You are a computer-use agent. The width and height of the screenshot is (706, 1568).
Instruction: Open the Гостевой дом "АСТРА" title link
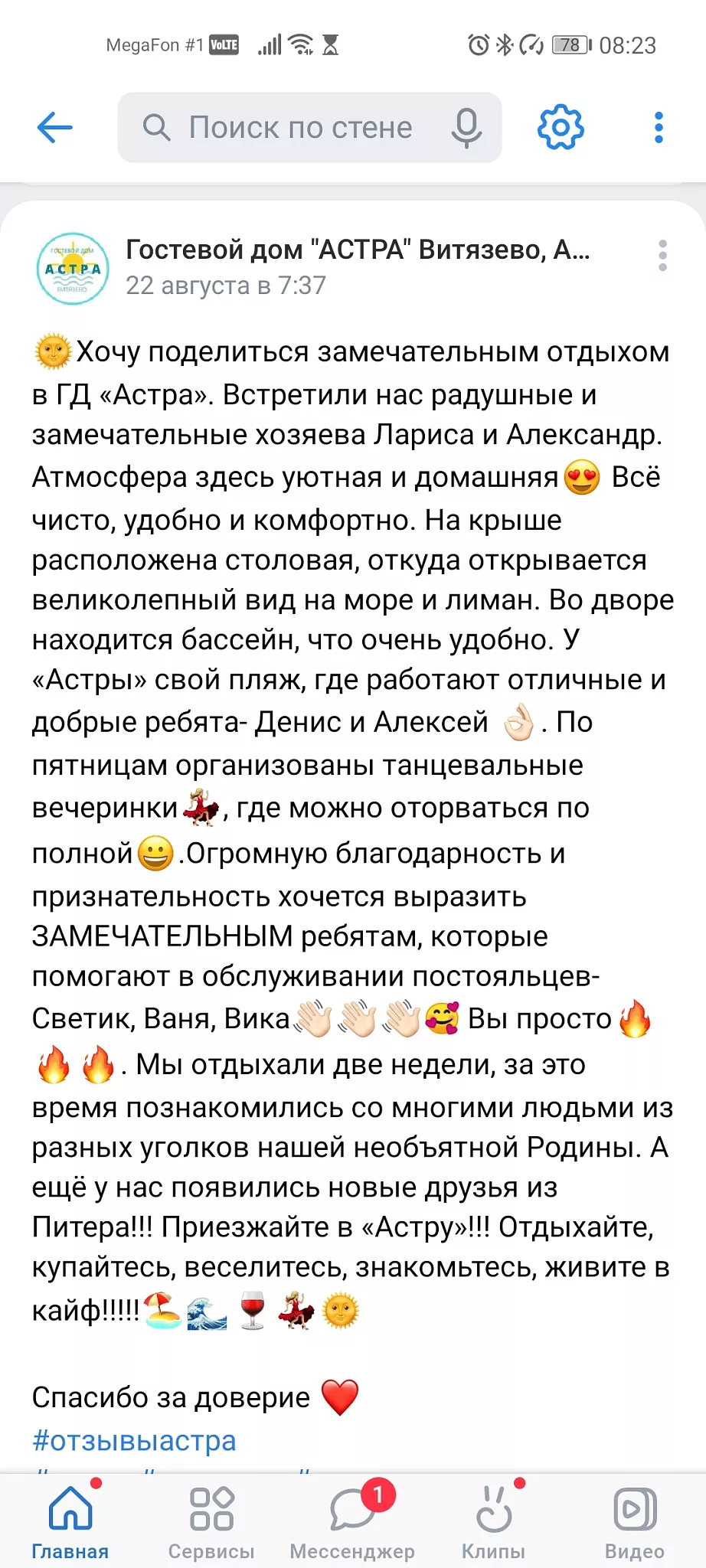pyautogui.click(x=358, y=250)
